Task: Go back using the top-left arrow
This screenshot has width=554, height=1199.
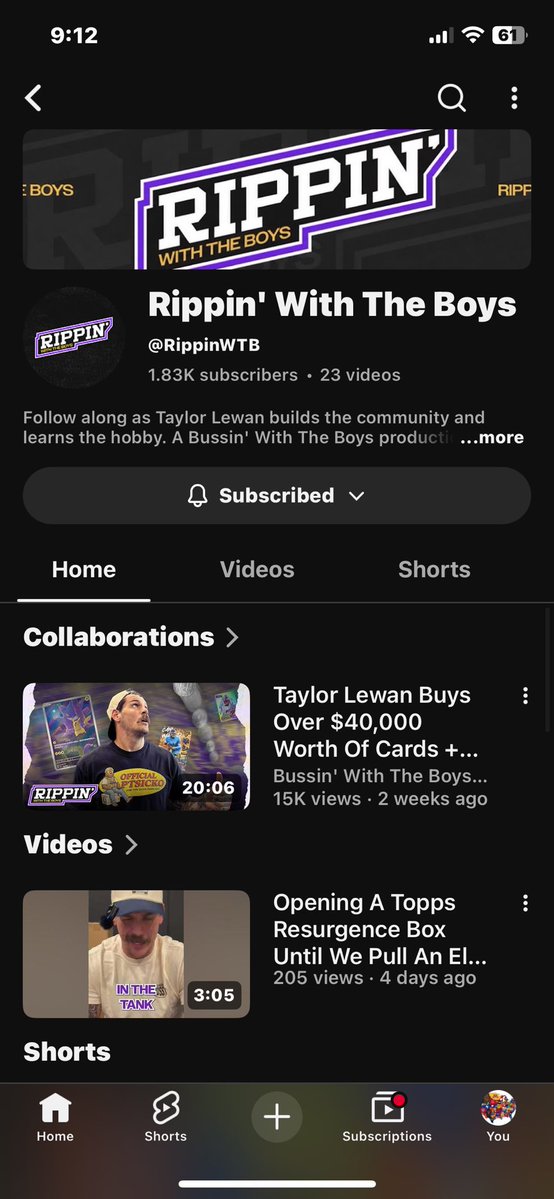Action: click(33, 98)
